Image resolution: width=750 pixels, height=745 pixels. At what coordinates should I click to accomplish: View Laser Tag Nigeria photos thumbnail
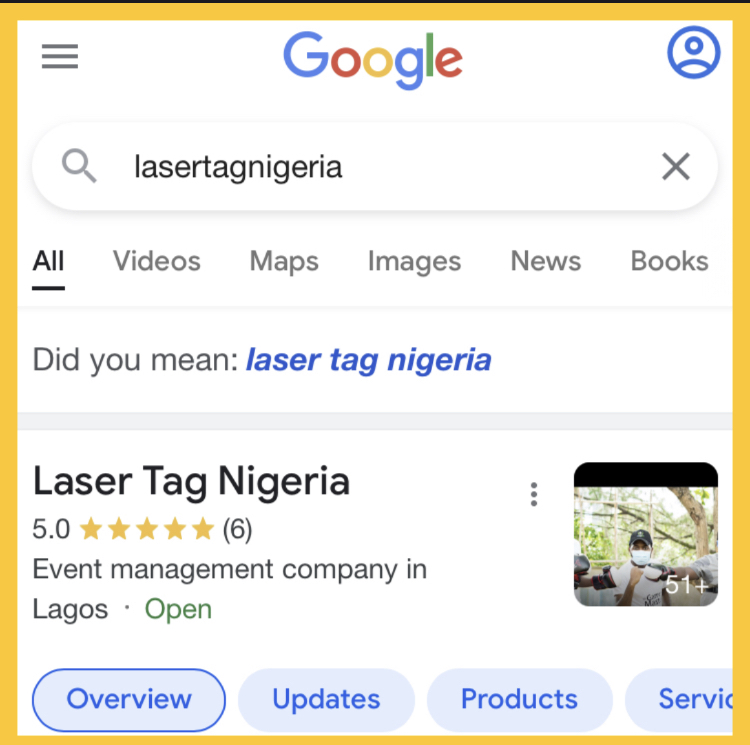pos(645,534)
